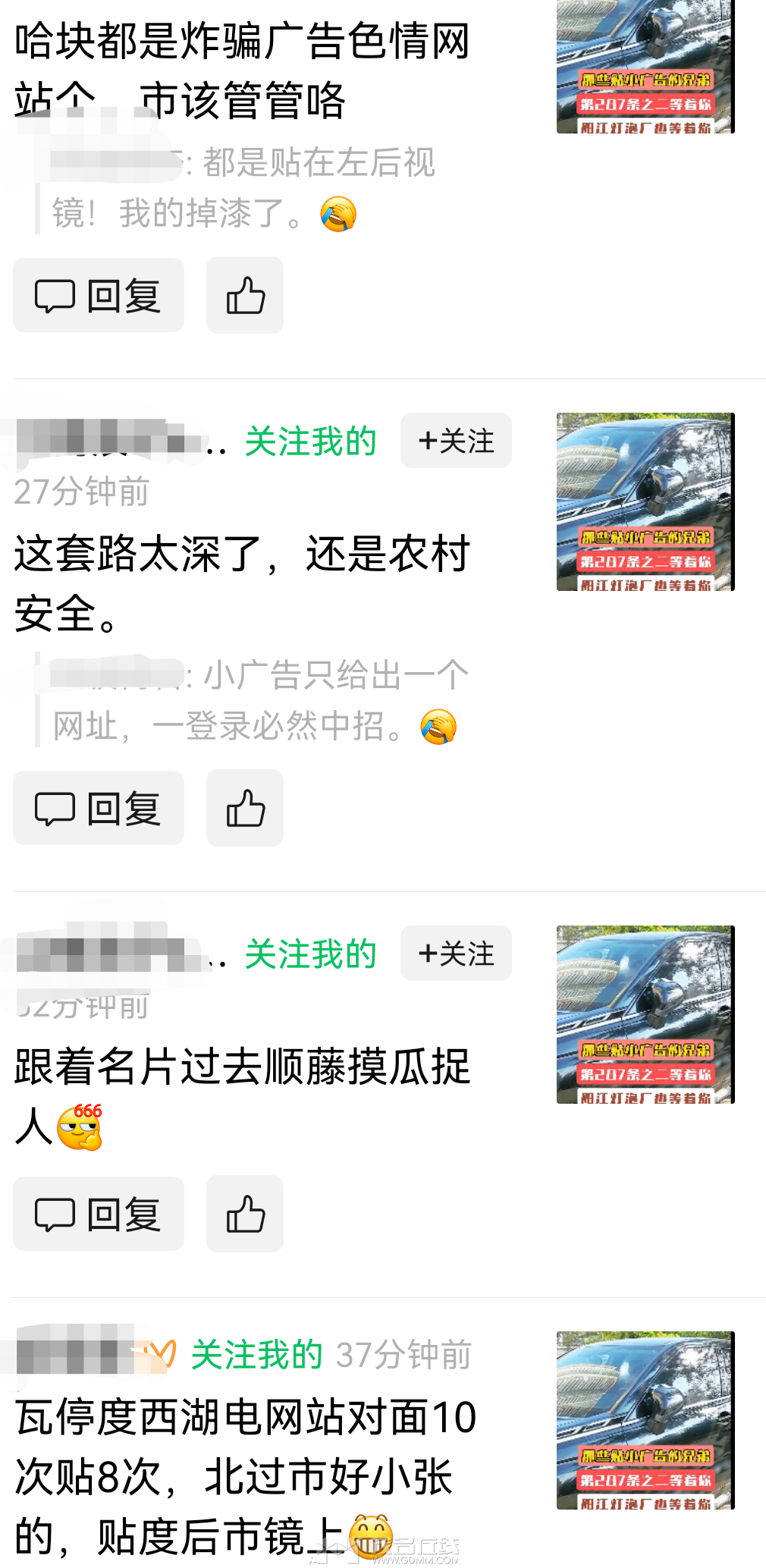Open the video thumbnail beside 瓦停度西湖电网站 comment
Image resolution: width=766 pixels, height=1568 pixels.
(645, 1420)
